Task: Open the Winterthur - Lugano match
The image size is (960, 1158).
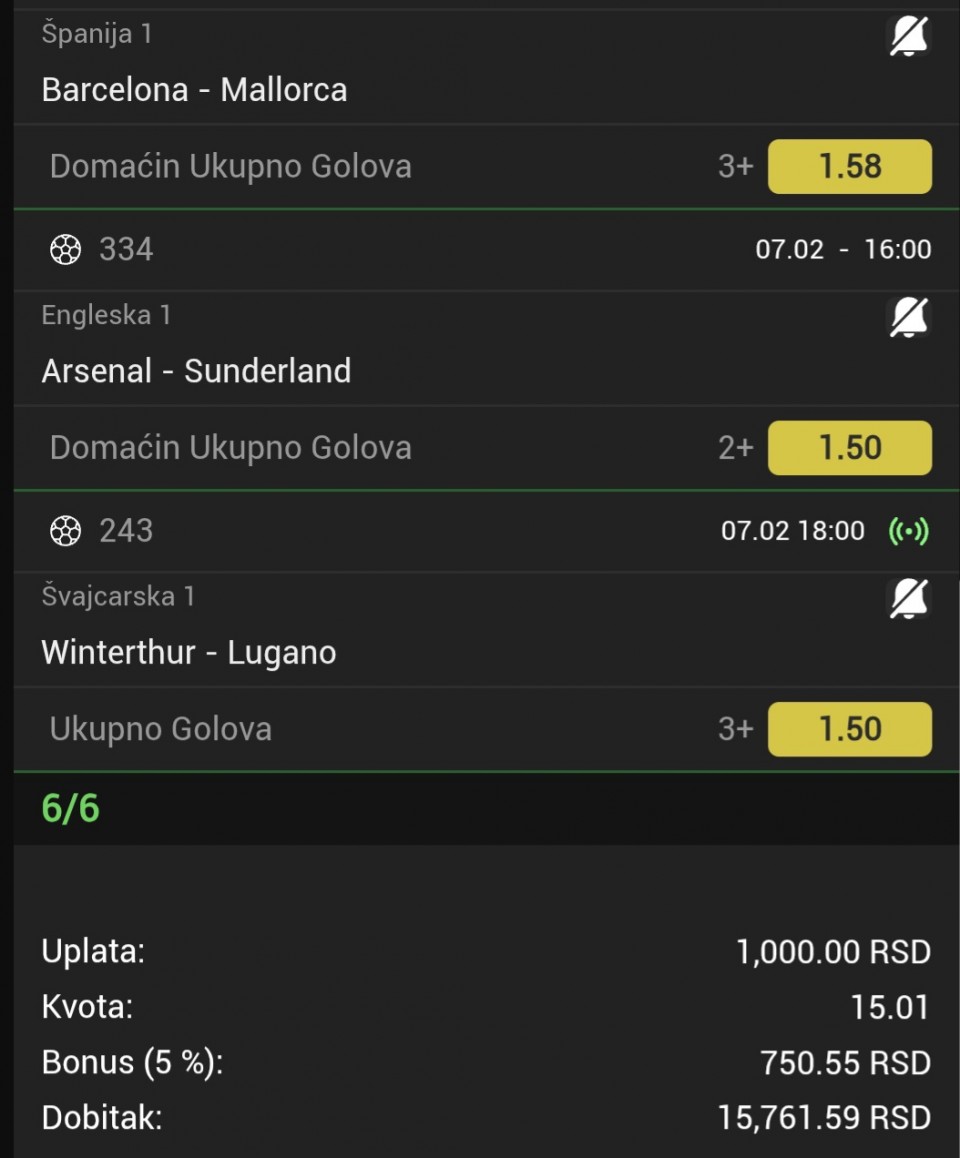Action: click(189, 653)
